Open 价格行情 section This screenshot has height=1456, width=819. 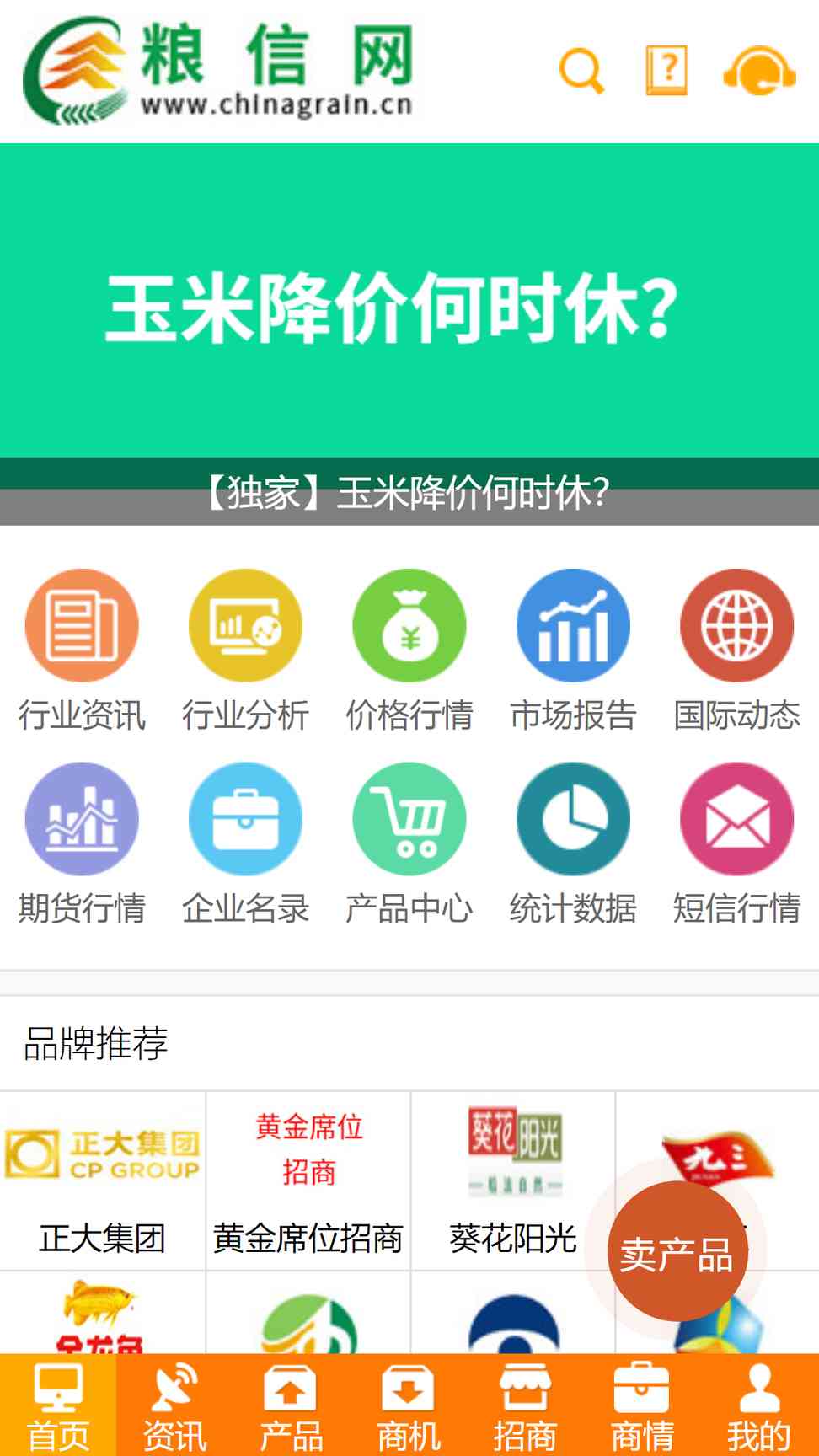click(x=409, y=651)
